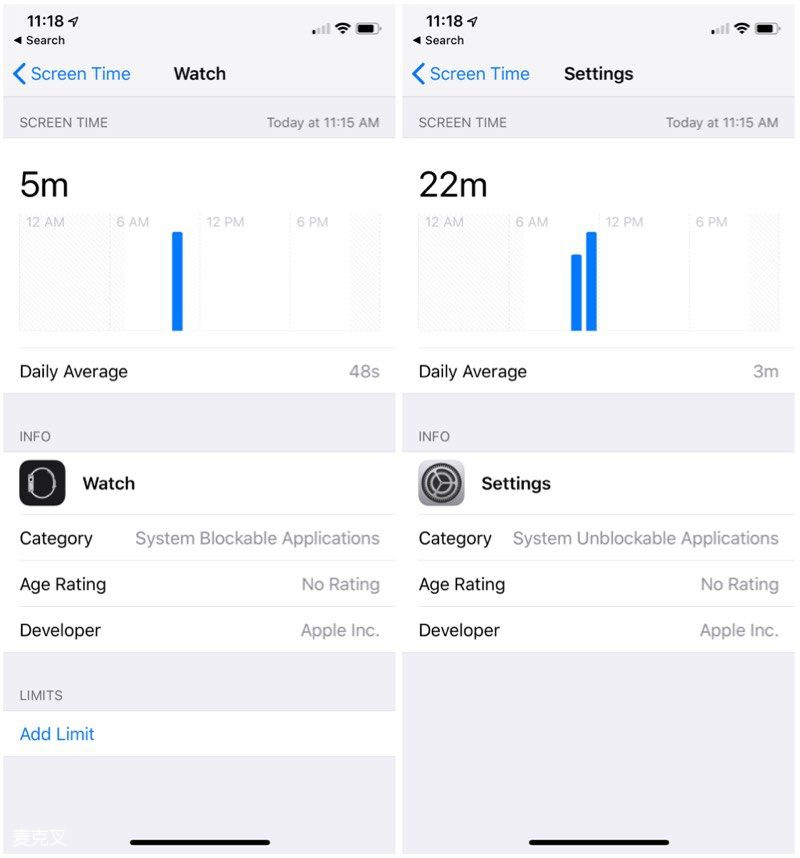Select the Developer row showing Apple Inc.
Viewport: 800px width, 858px height.
coord(200,630)
